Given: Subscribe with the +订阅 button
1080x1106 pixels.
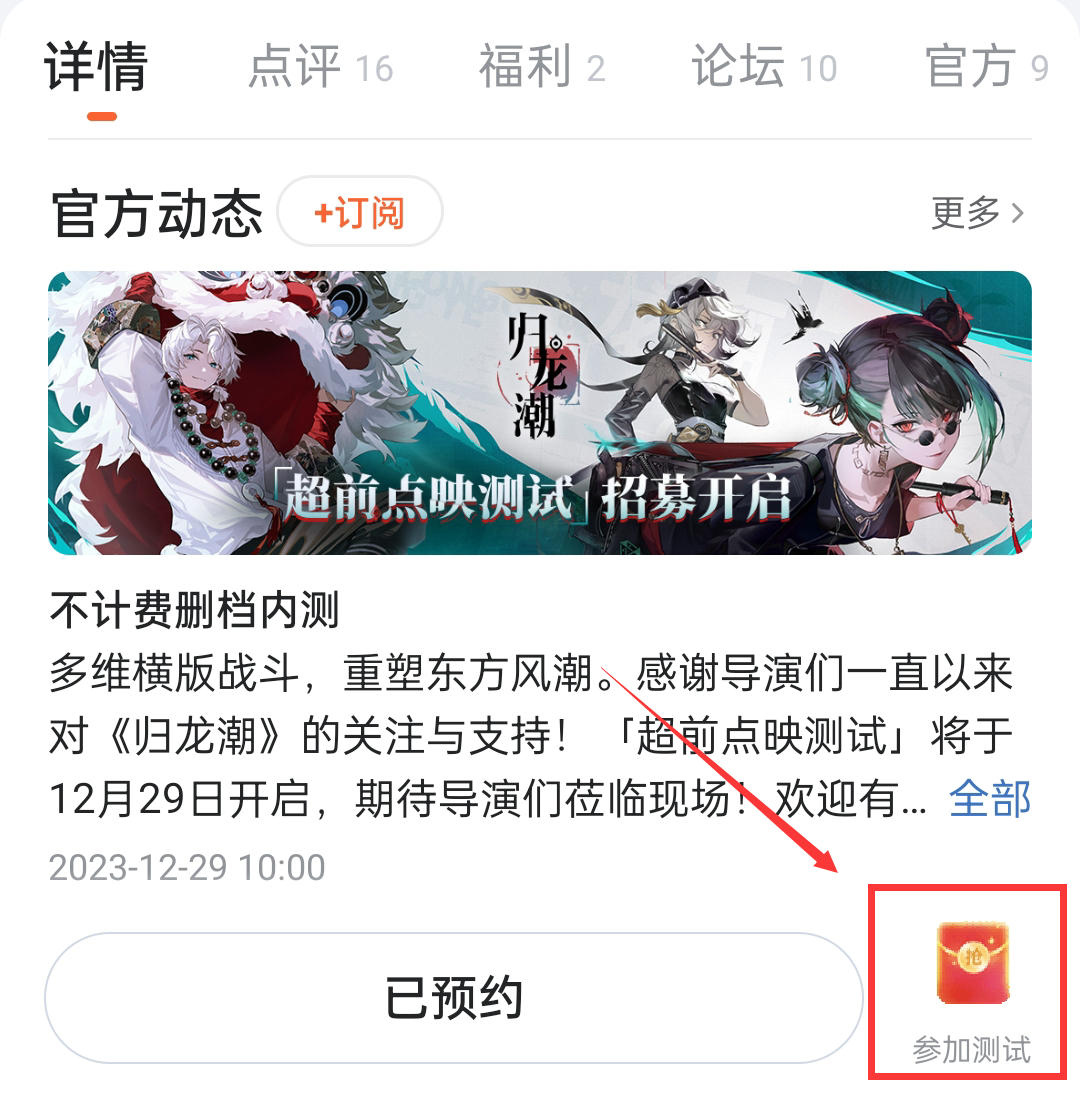Looking at the screenshot, I should coord(360,212).
